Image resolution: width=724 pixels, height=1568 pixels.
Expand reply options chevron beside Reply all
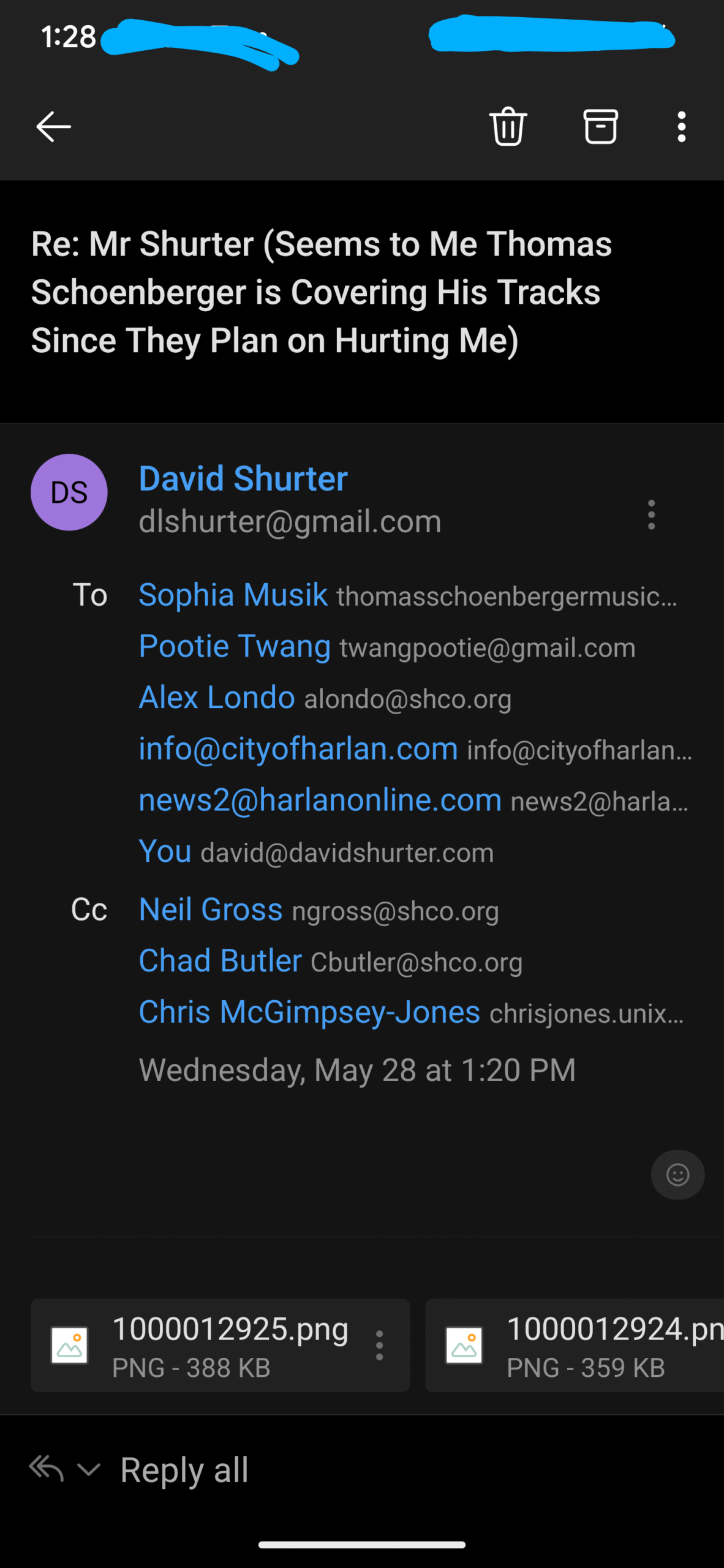coord(89,1469)
